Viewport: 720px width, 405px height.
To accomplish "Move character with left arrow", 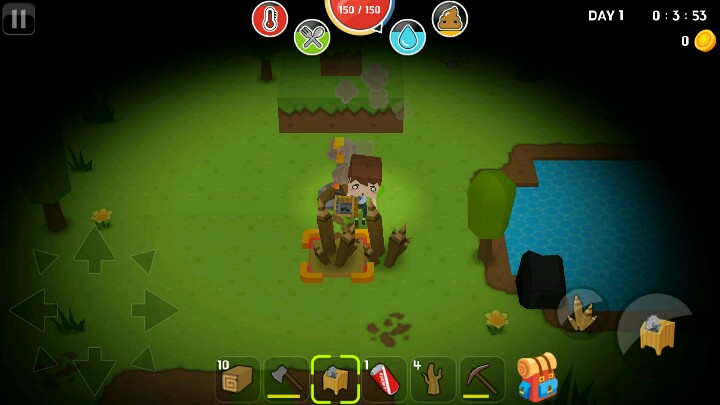I will [34, 310].
